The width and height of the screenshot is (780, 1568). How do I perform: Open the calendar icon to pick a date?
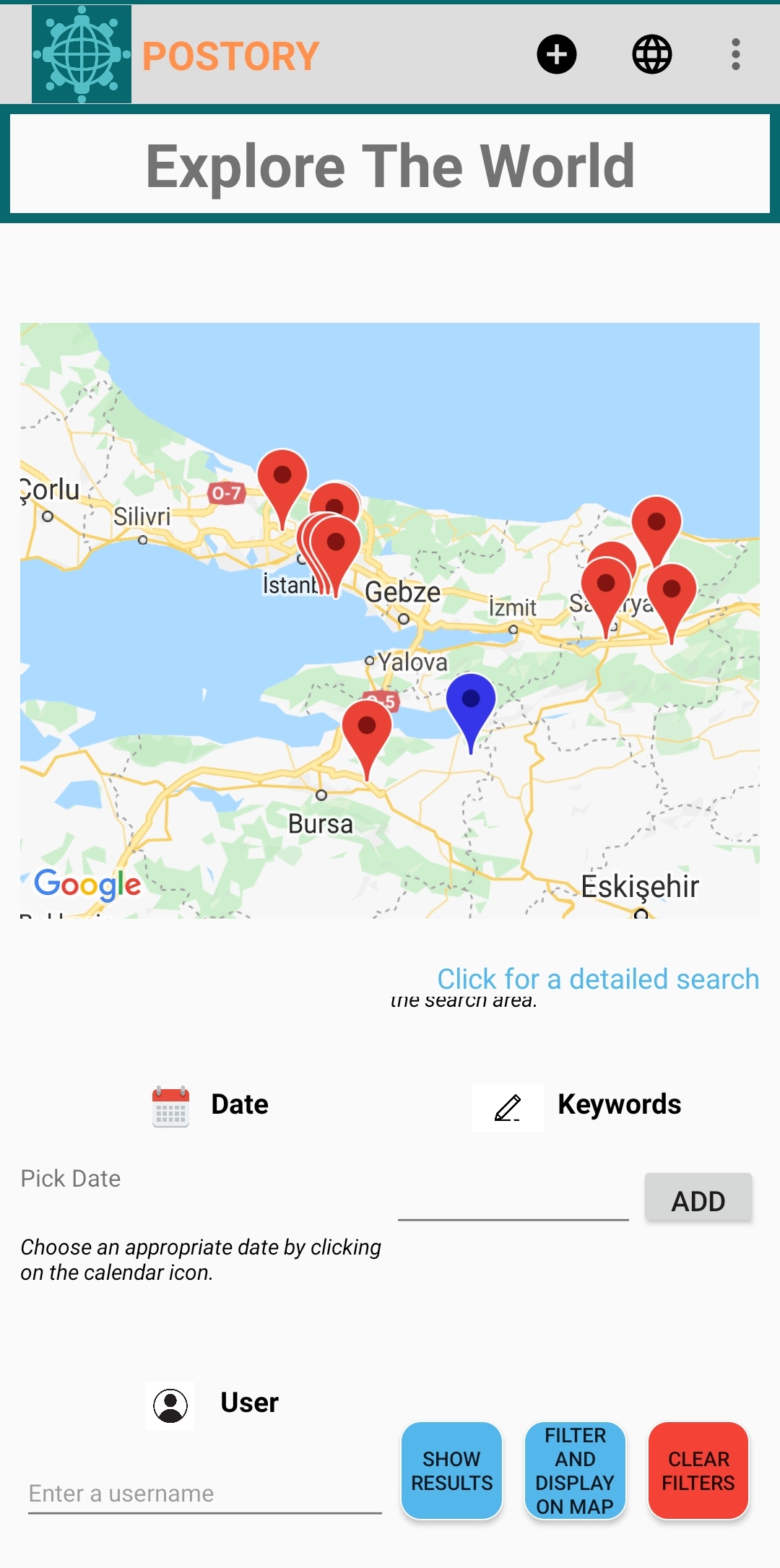pyautogui.click(x=171, y=1106)
